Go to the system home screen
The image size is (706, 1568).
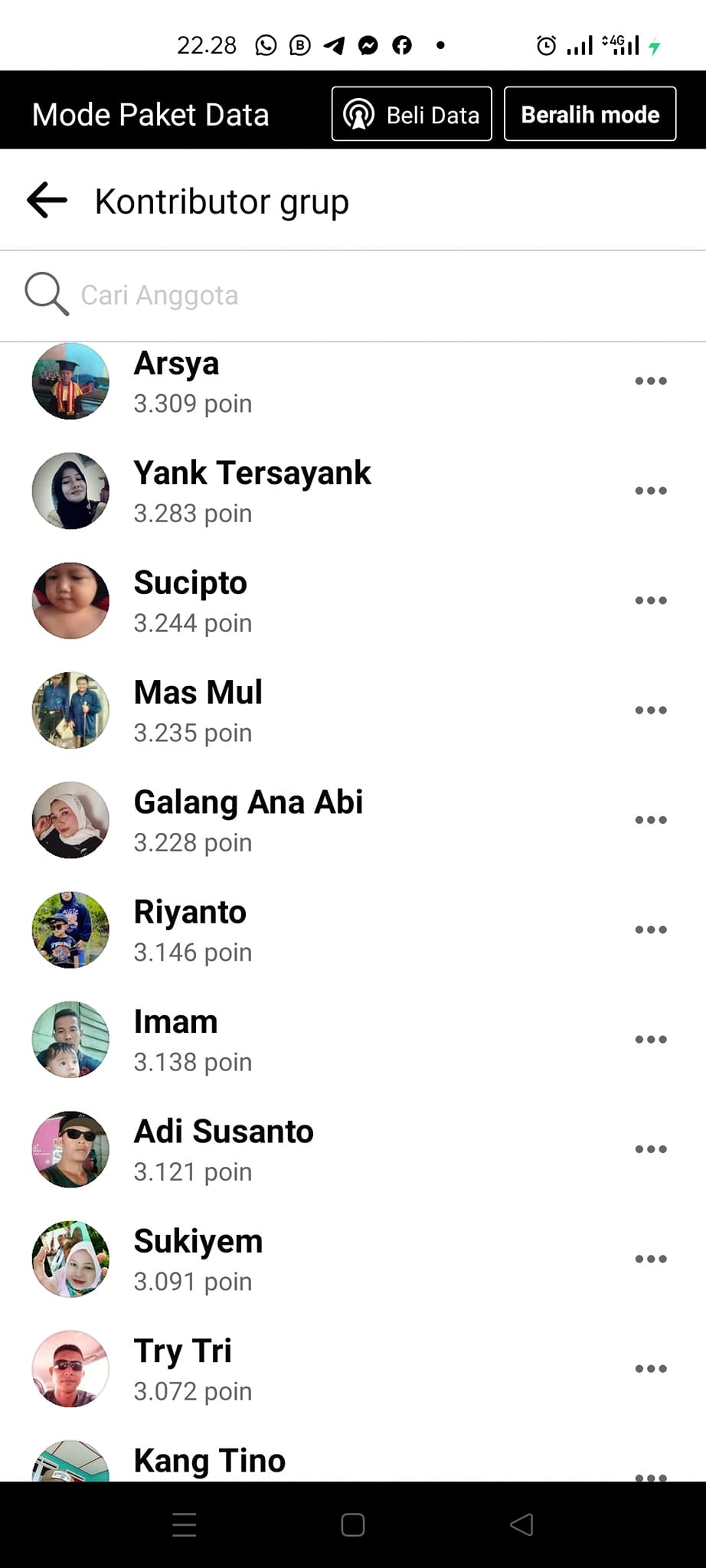point(353,1525)
